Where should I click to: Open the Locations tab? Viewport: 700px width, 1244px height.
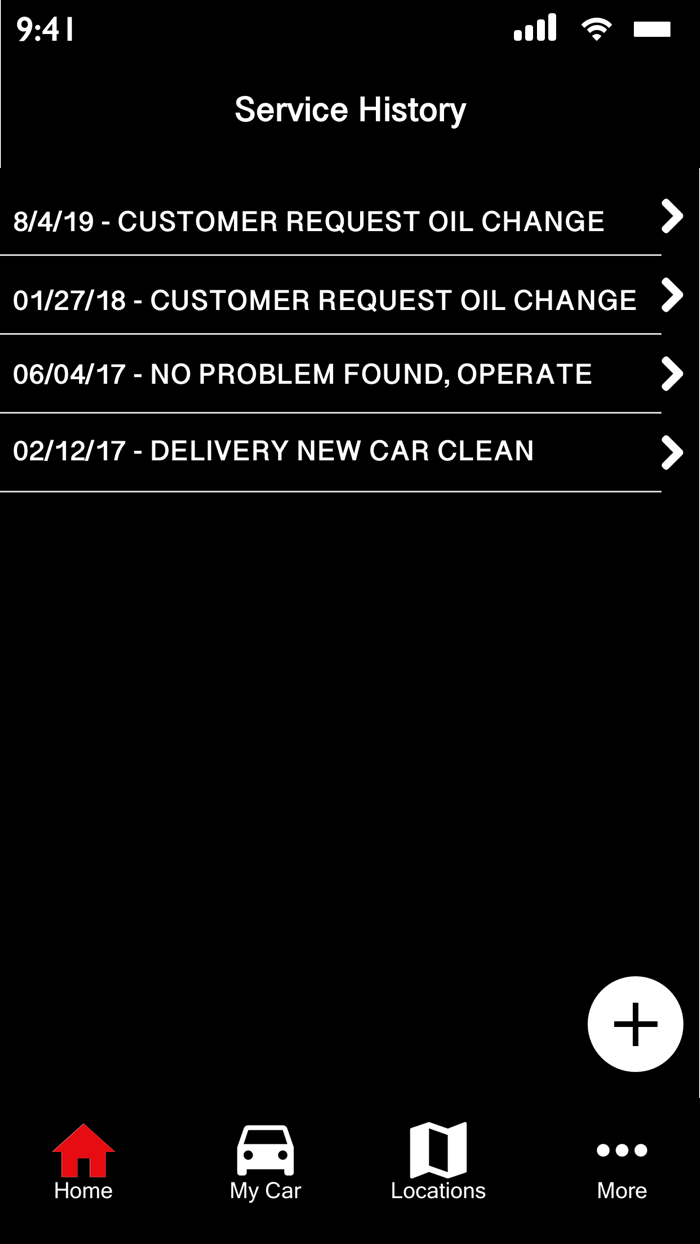coord(438,1162)
